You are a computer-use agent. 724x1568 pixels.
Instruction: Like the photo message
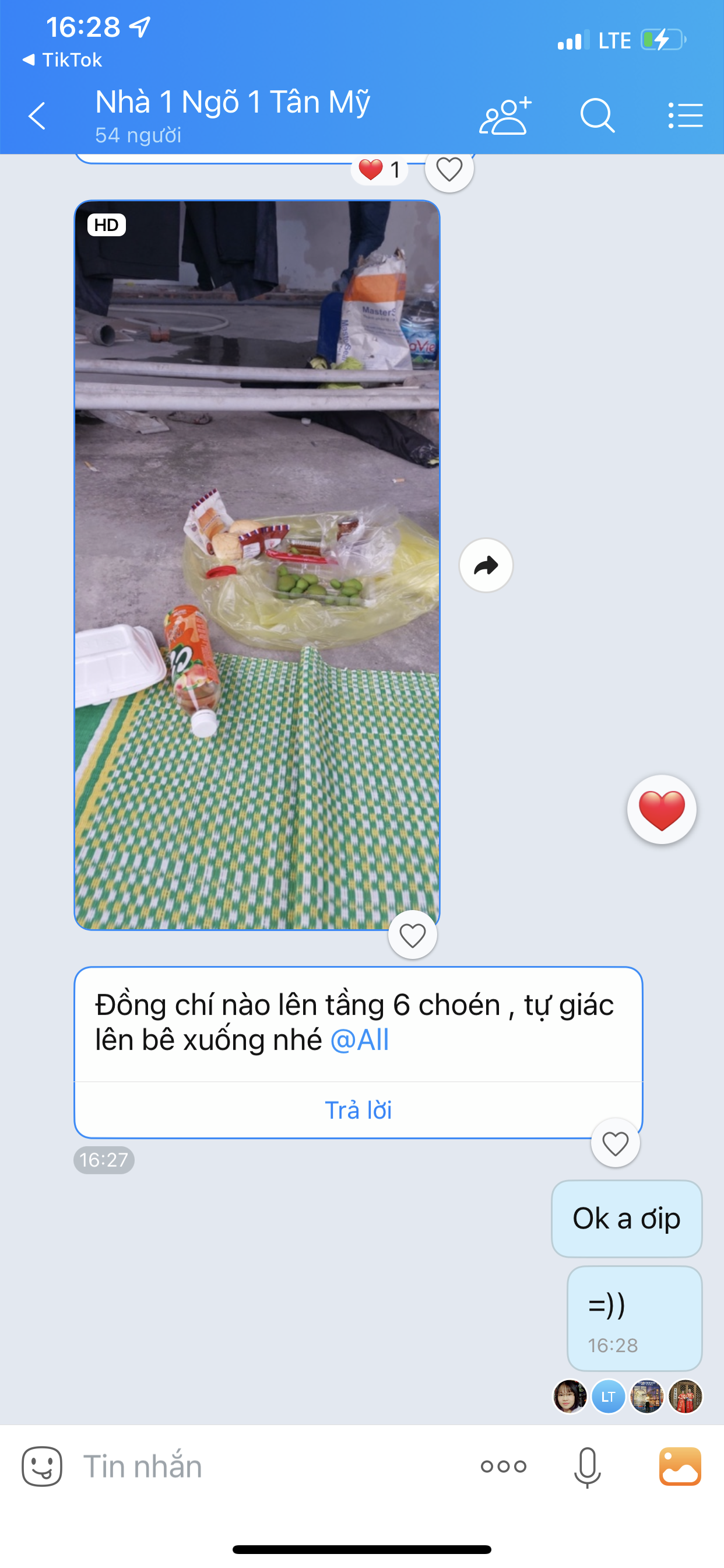tap(413, 935)
